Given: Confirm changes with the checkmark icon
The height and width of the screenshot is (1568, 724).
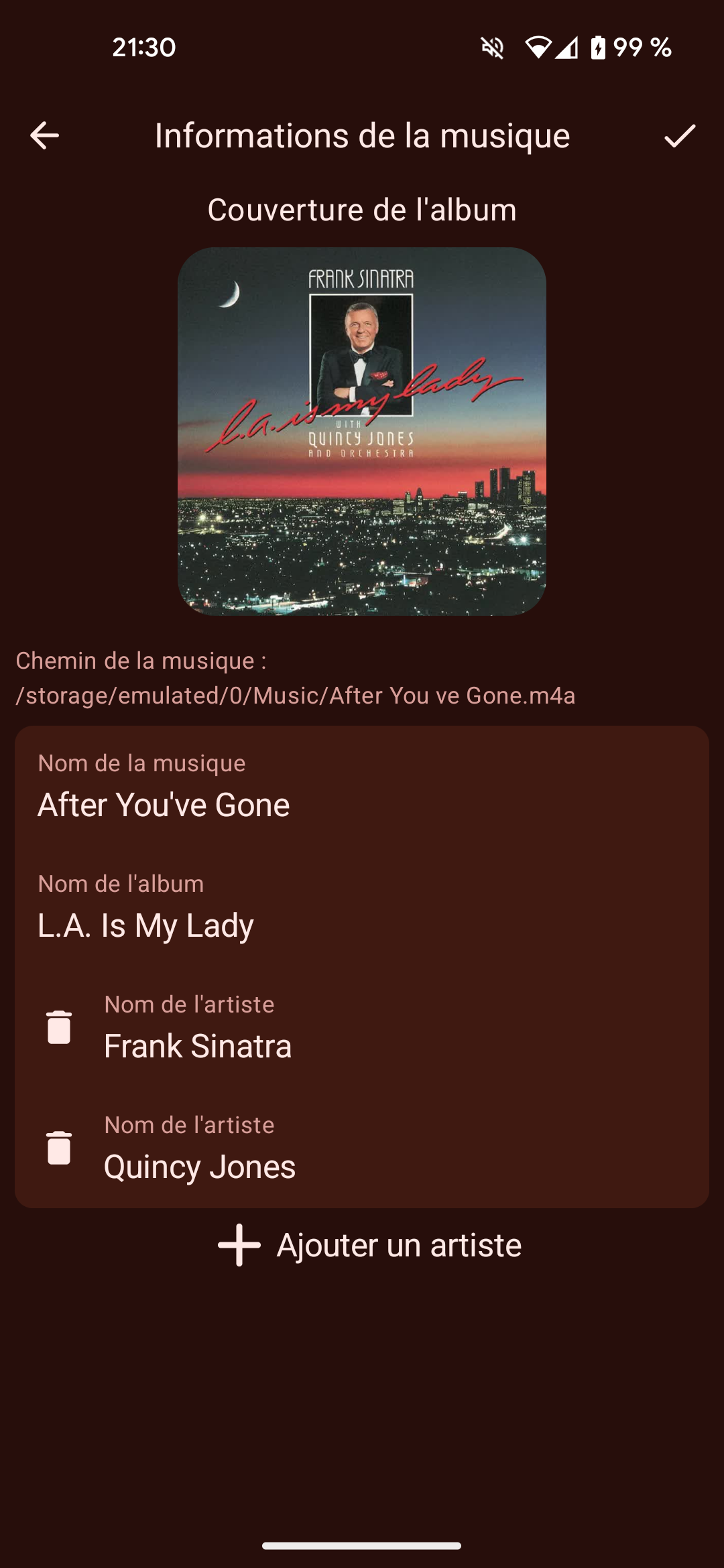Looking at the screenshot, I should pyautogui.click(x=680, y=136).
